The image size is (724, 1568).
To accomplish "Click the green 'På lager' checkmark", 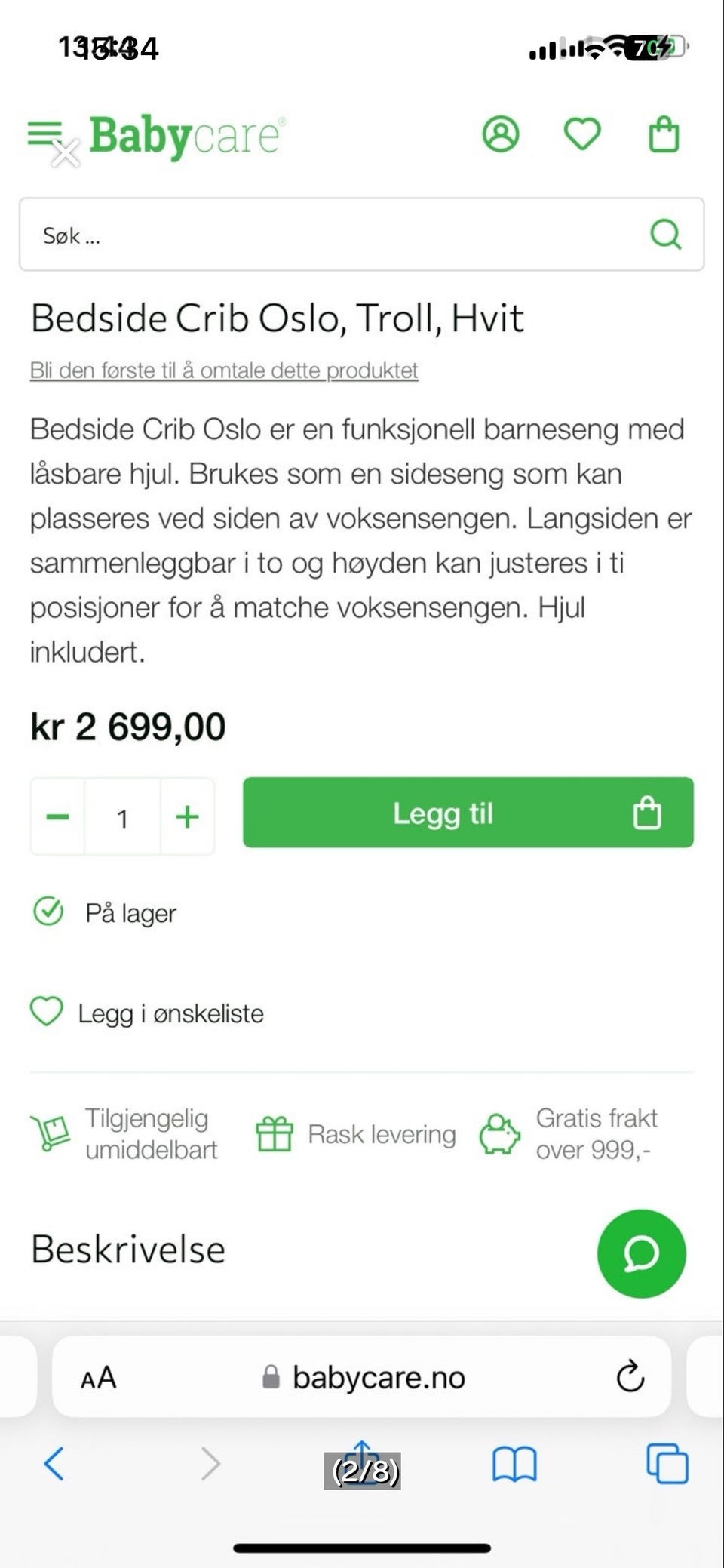I will (48, 912).
